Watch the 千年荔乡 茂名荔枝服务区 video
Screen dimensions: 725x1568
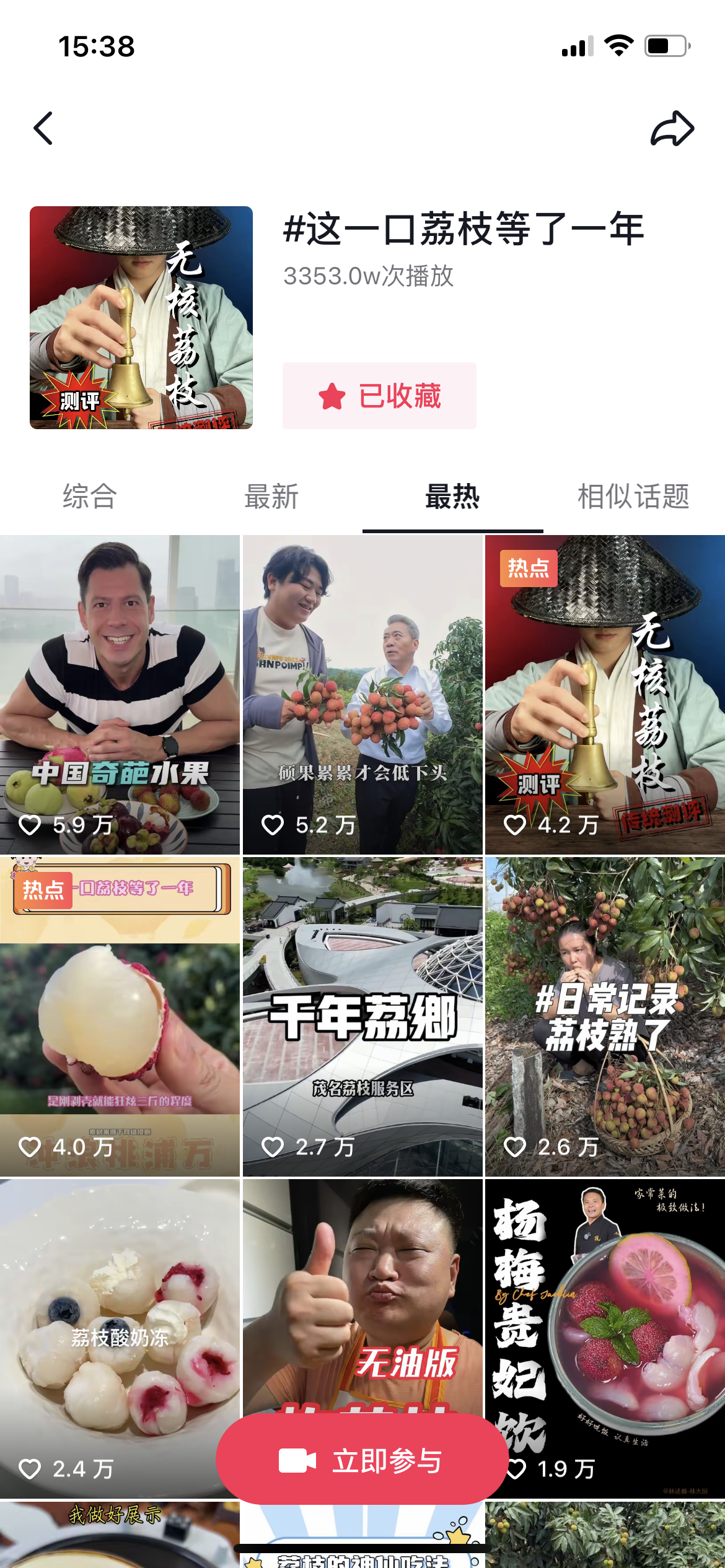click(x=362, y=1016)
